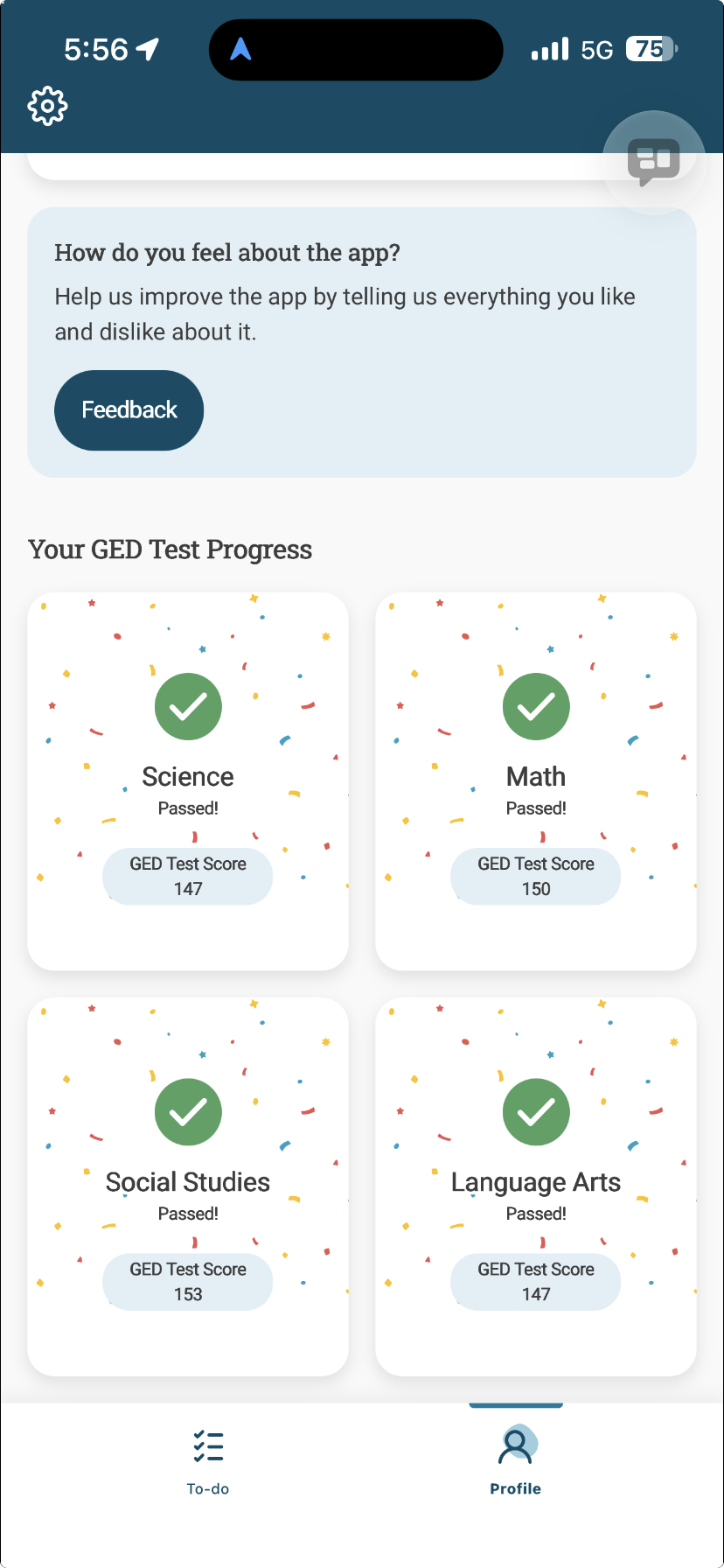Viewport: 724px width, 1568px height.
Task: Select the Language Arts card
Action: pos(536,1186)
